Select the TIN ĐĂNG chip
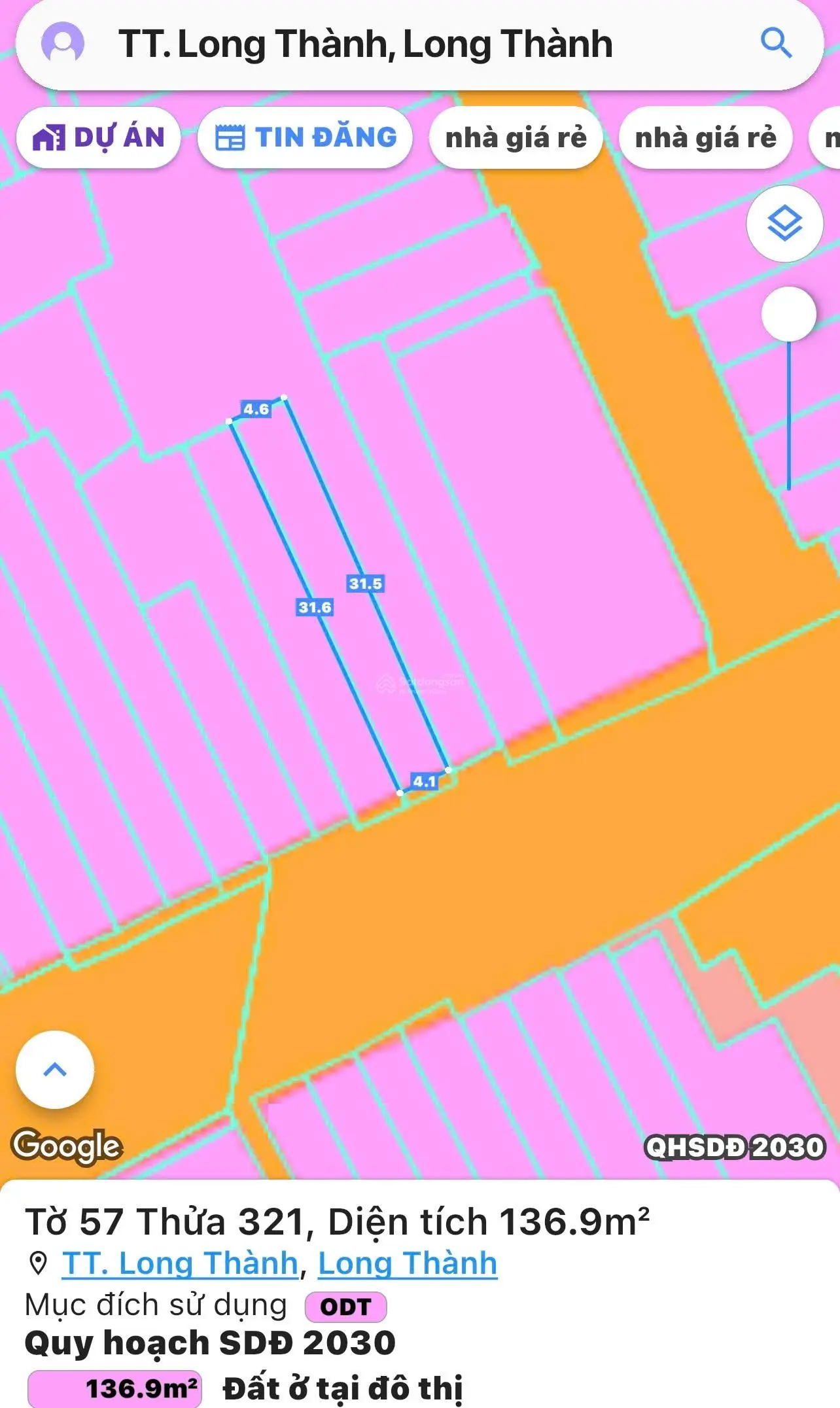Viewport: 840px width, 1408px height. 306,137
